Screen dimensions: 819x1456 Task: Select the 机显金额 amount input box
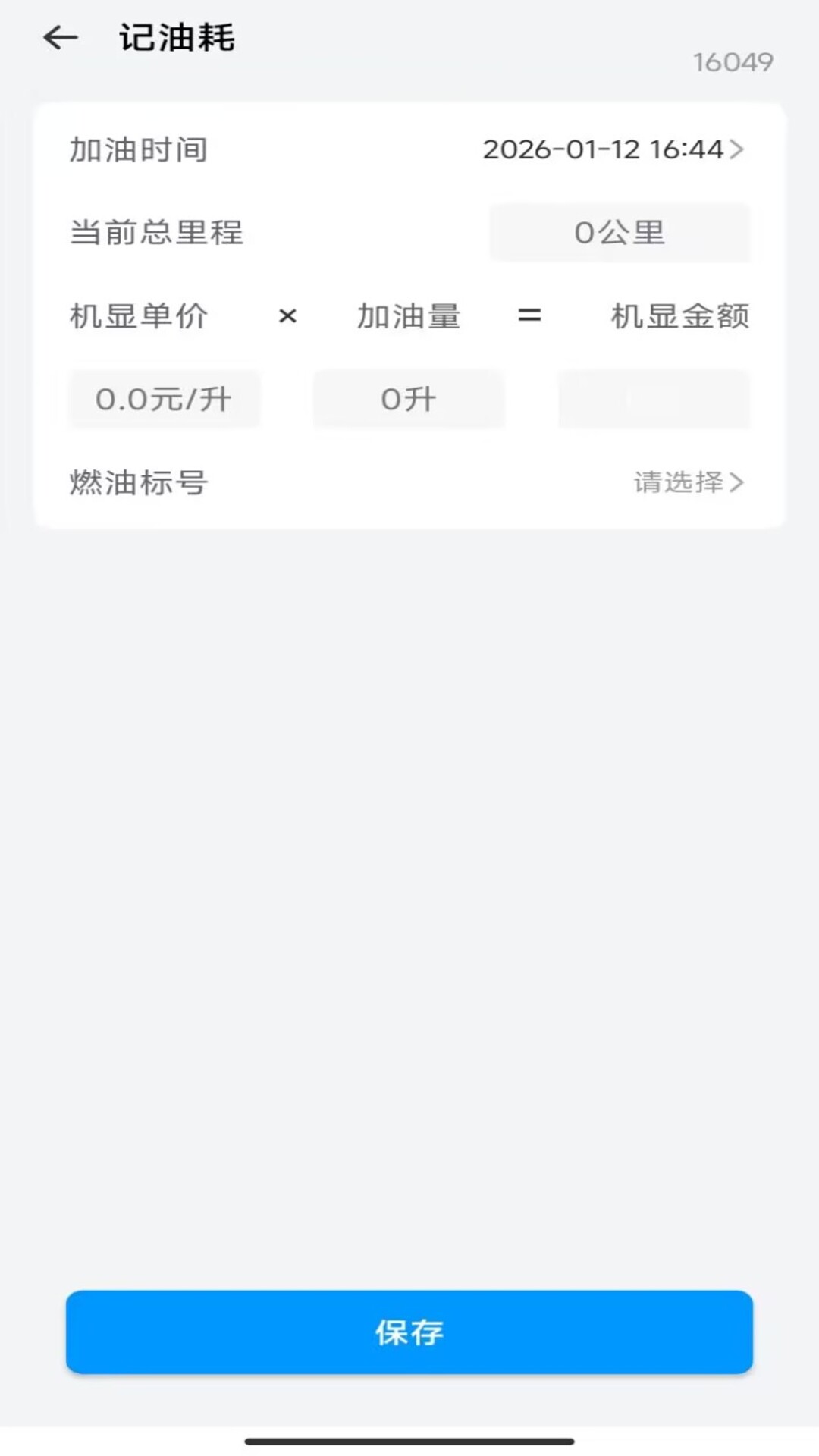(x=653, y=400)
